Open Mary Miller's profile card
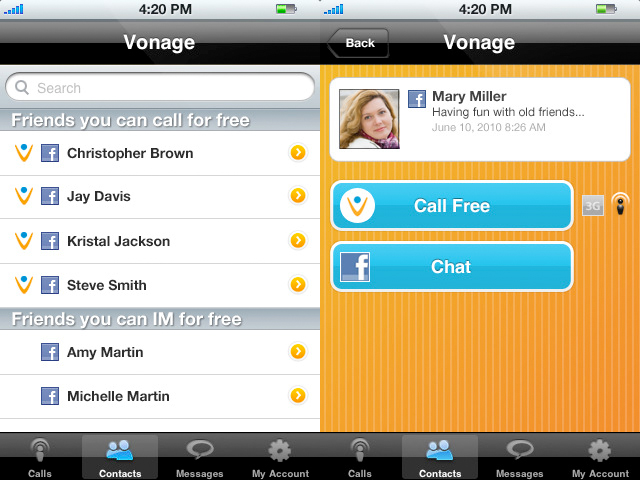The height and width of the screenshot is (480, 640). pyautogui.click(x=480, y=119)
